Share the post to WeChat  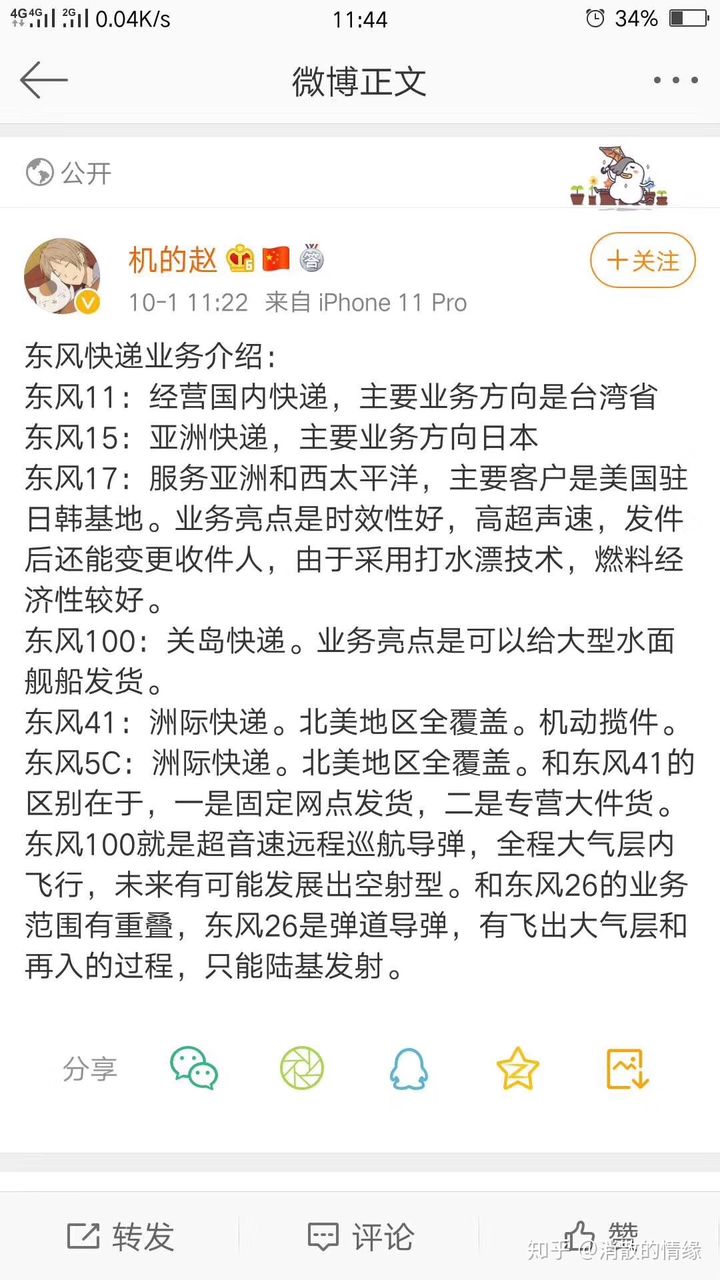[x=193, y=1068]
